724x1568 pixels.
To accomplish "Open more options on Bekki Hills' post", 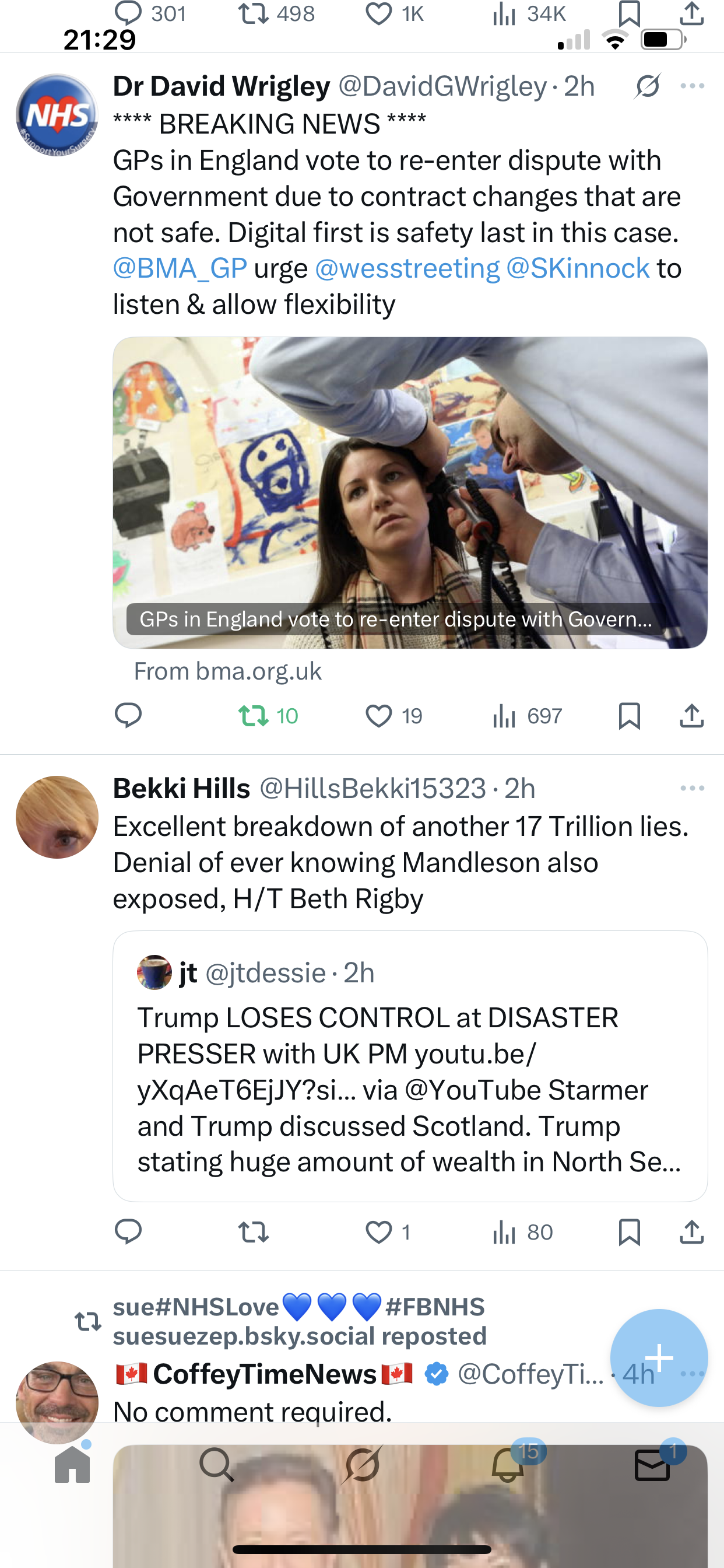I will pos(692,788).
